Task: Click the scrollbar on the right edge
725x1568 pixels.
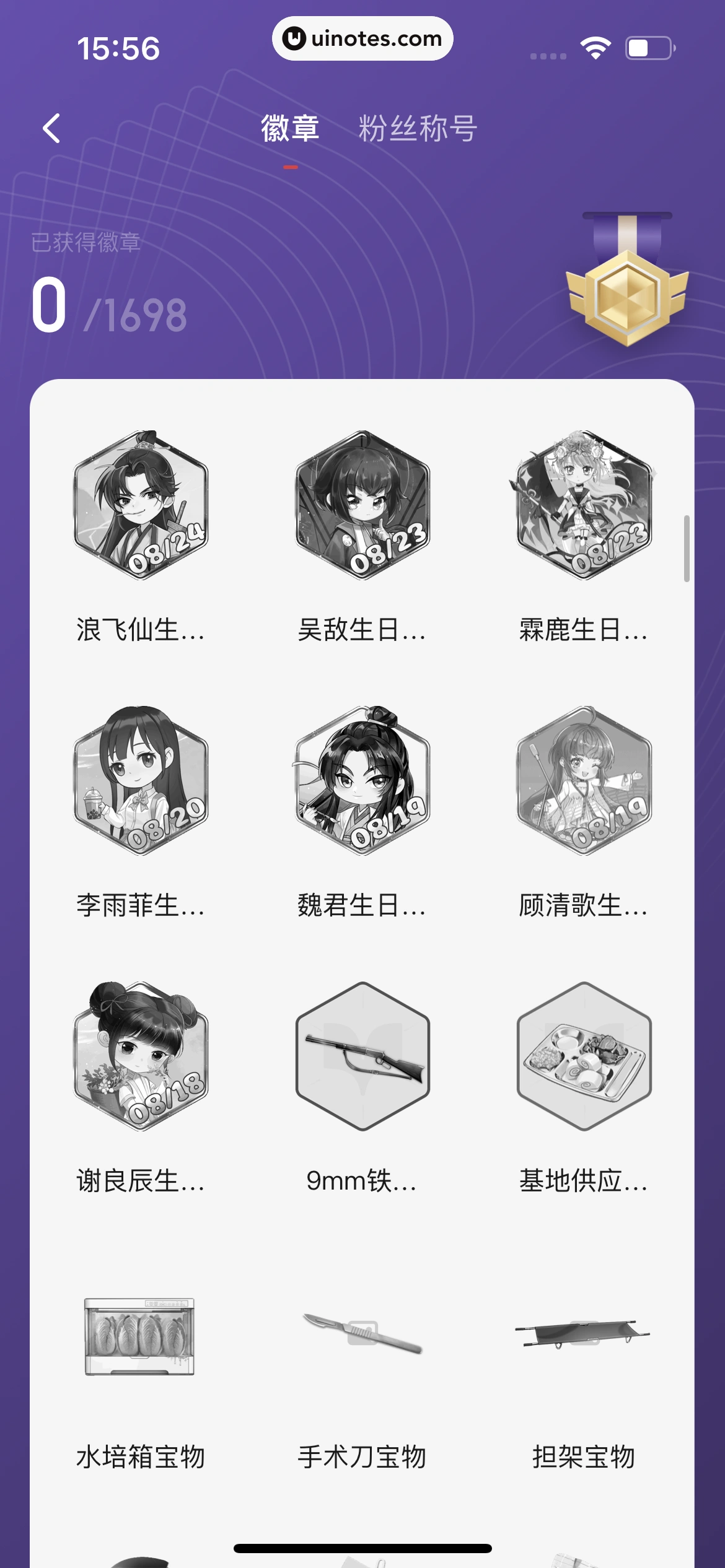Action: [688, 548]
